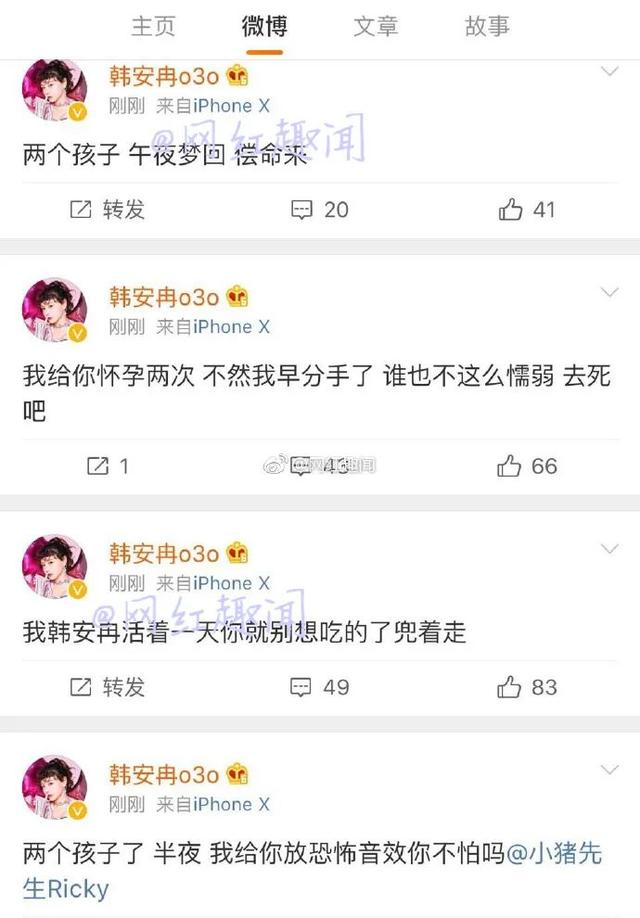Like the post that has 66 likes

coord(527,465)
